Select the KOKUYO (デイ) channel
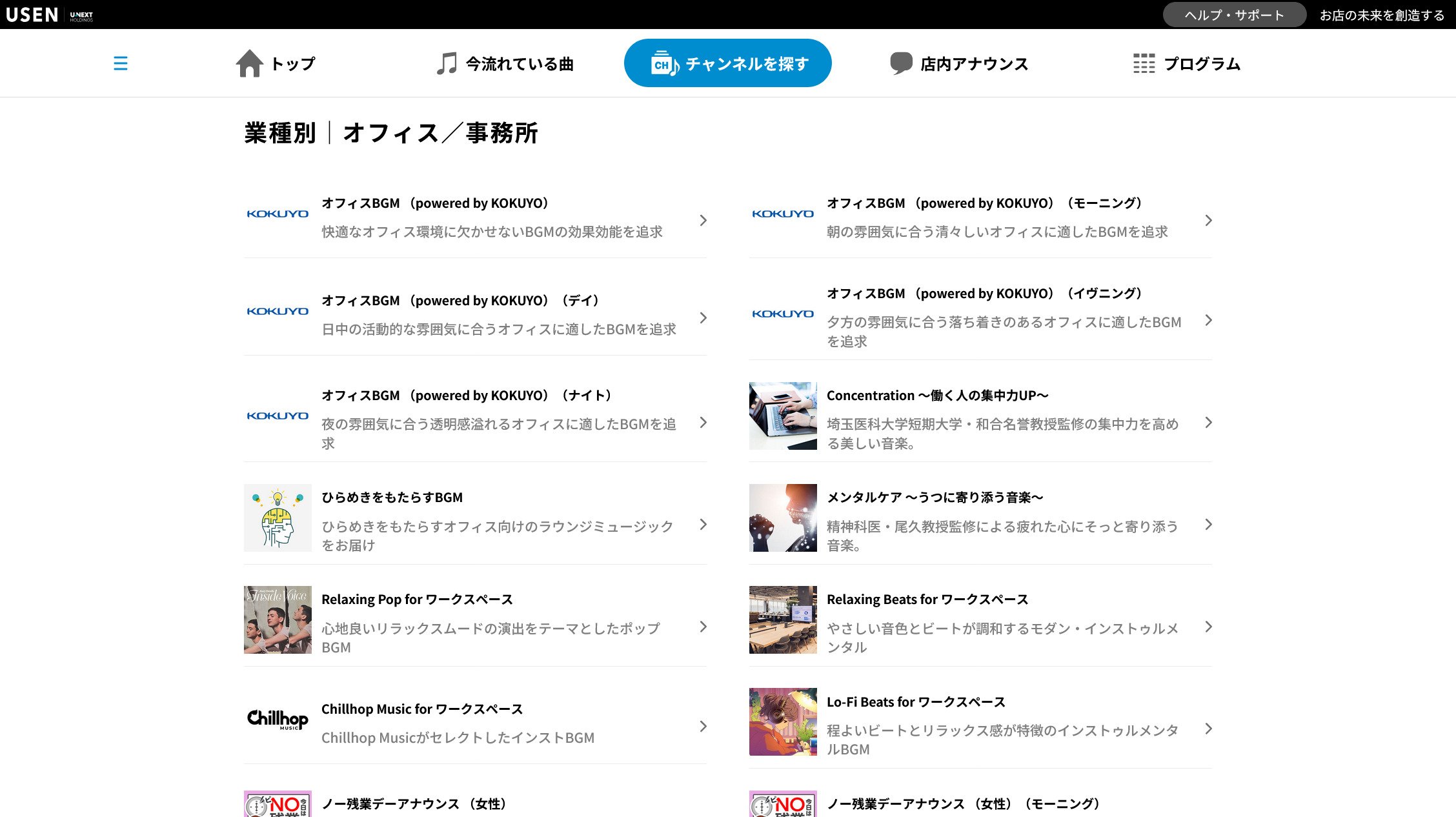Image resolution: width=1456 pixels, height=817 pixels. point(475,315)
